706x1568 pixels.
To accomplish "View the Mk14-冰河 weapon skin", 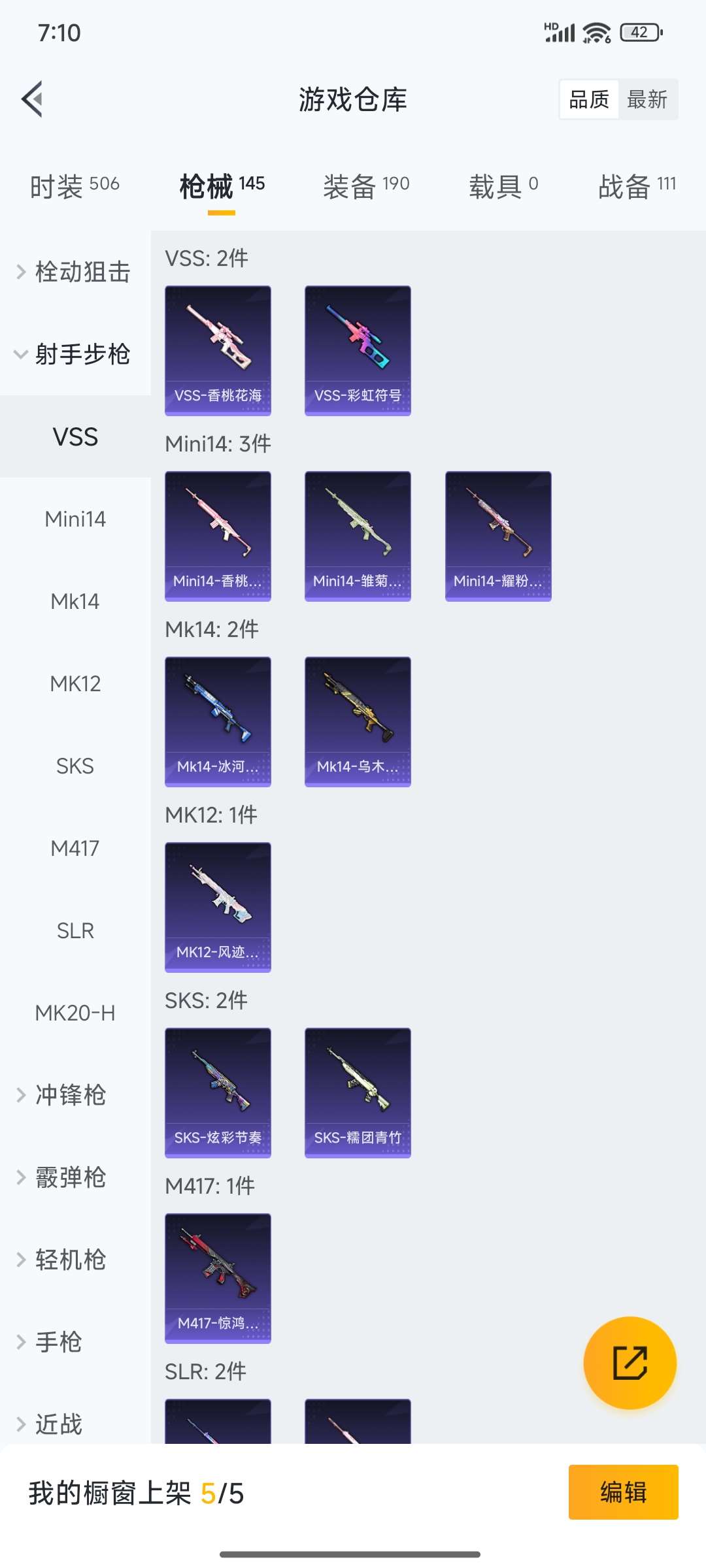I will point(218,722).
